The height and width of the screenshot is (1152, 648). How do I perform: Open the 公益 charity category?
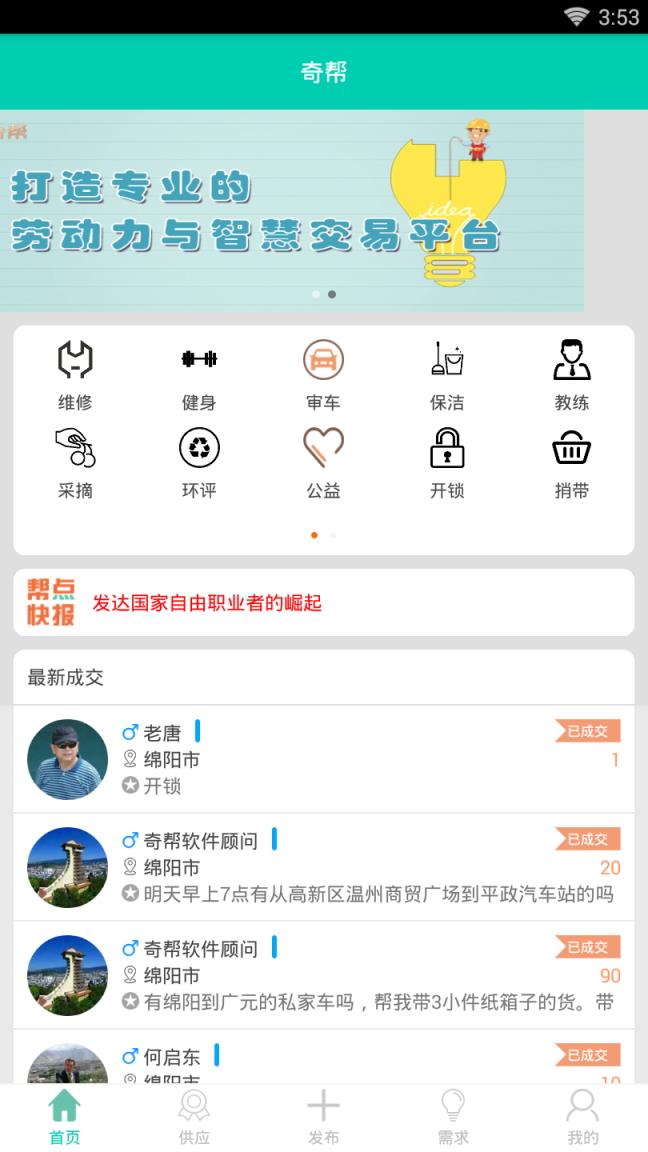coord(323,463)
